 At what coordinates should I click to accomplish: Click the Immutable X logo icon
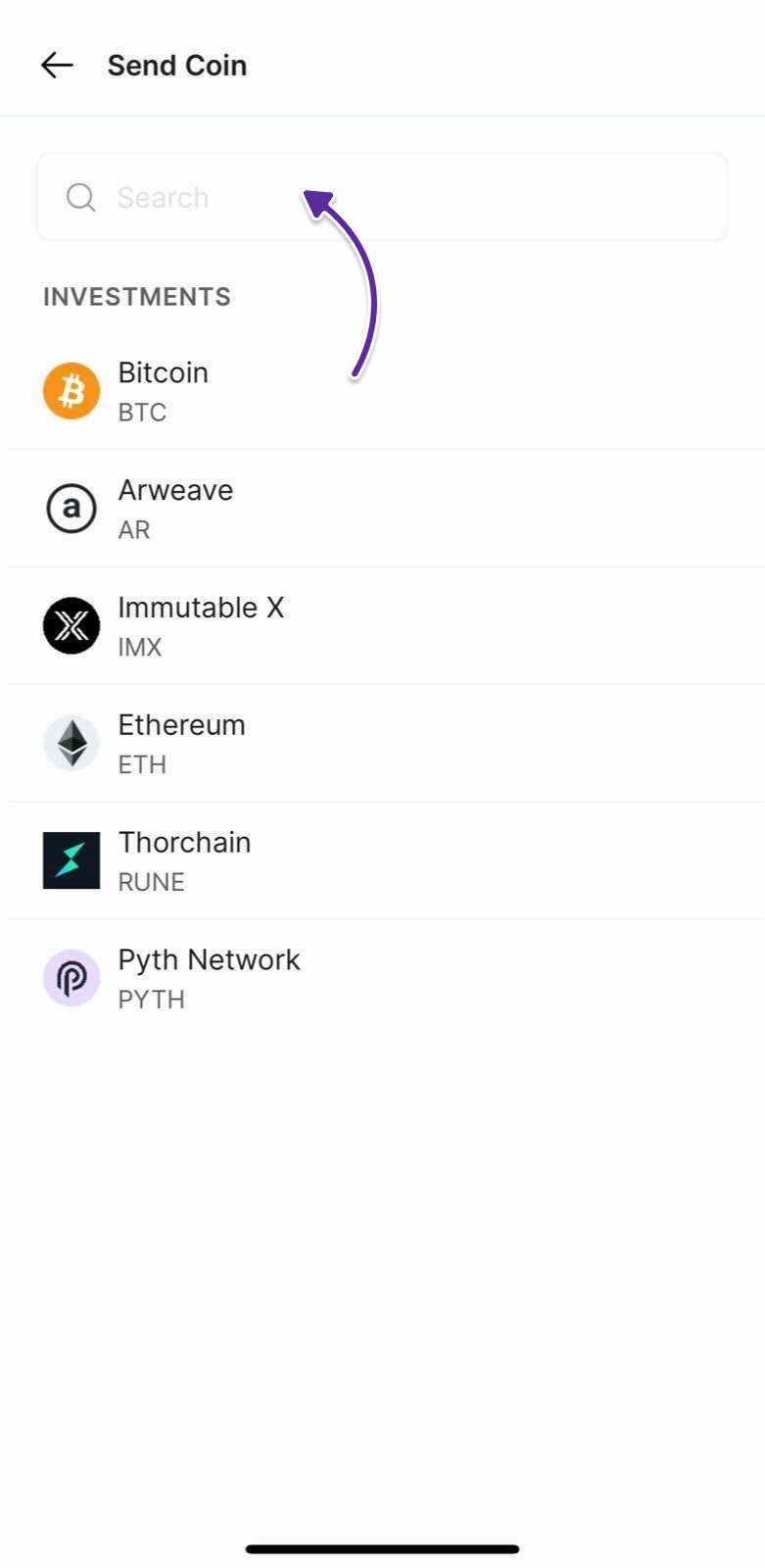click(72, 625)
